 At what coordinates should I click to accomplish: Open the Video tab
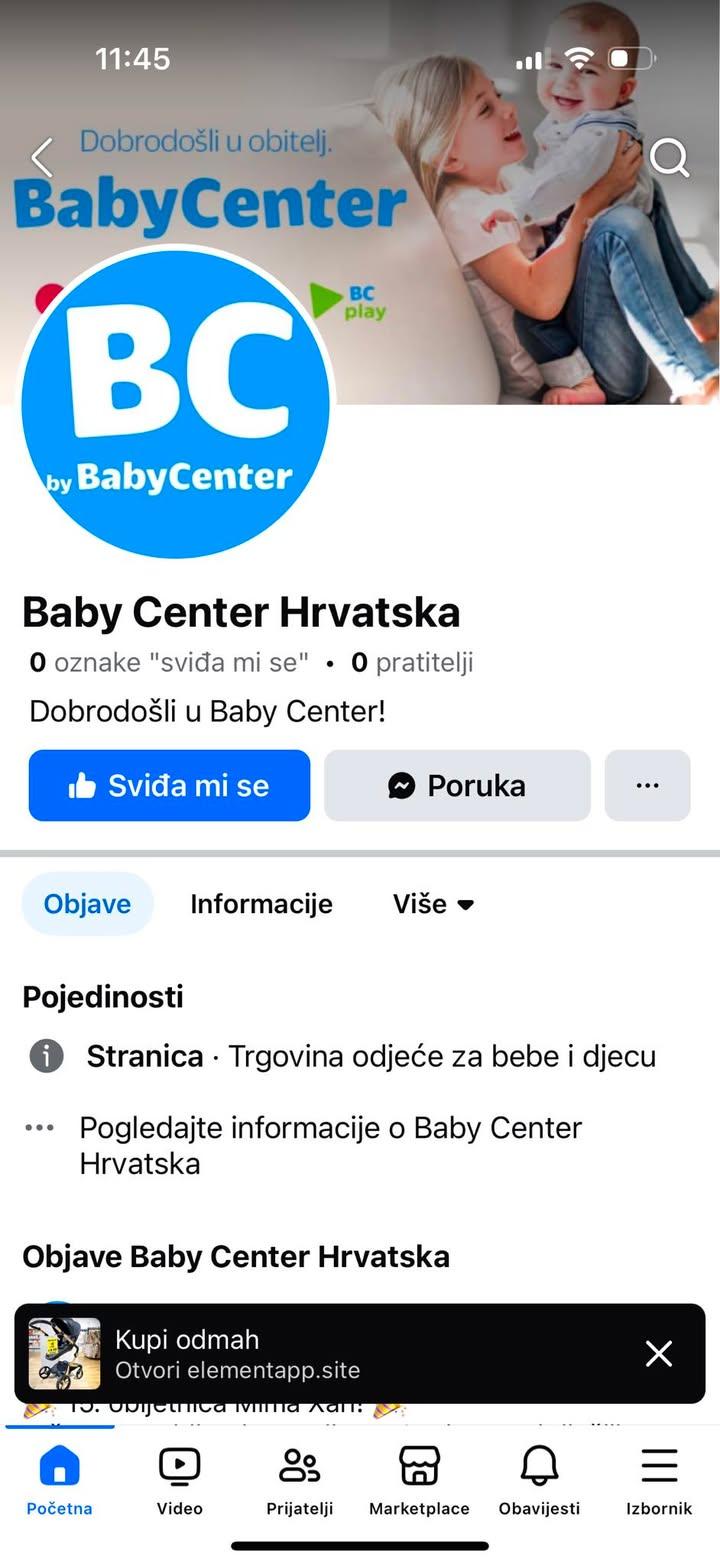[179, 1480]
